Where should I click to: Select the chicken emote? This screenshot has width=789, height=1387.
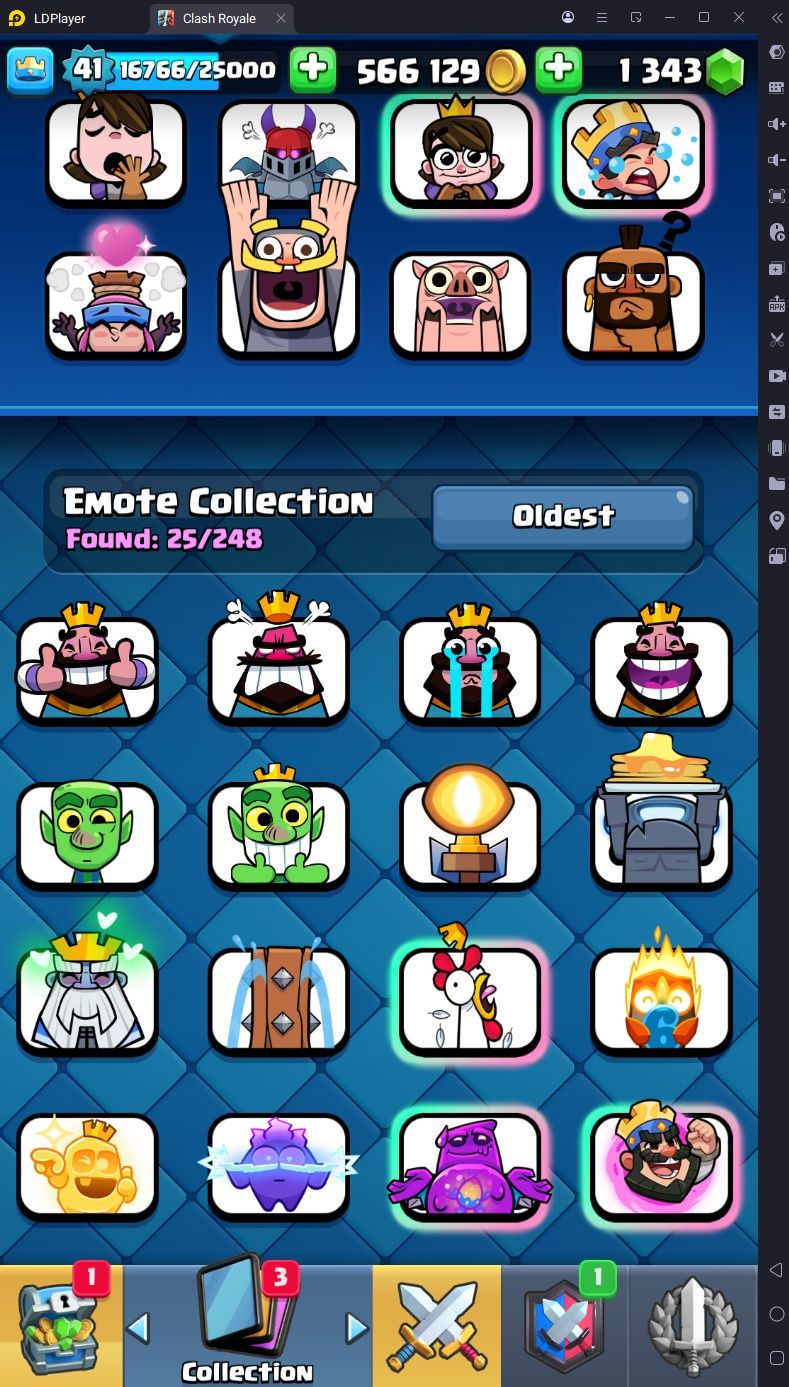click(x=470, y=998)
